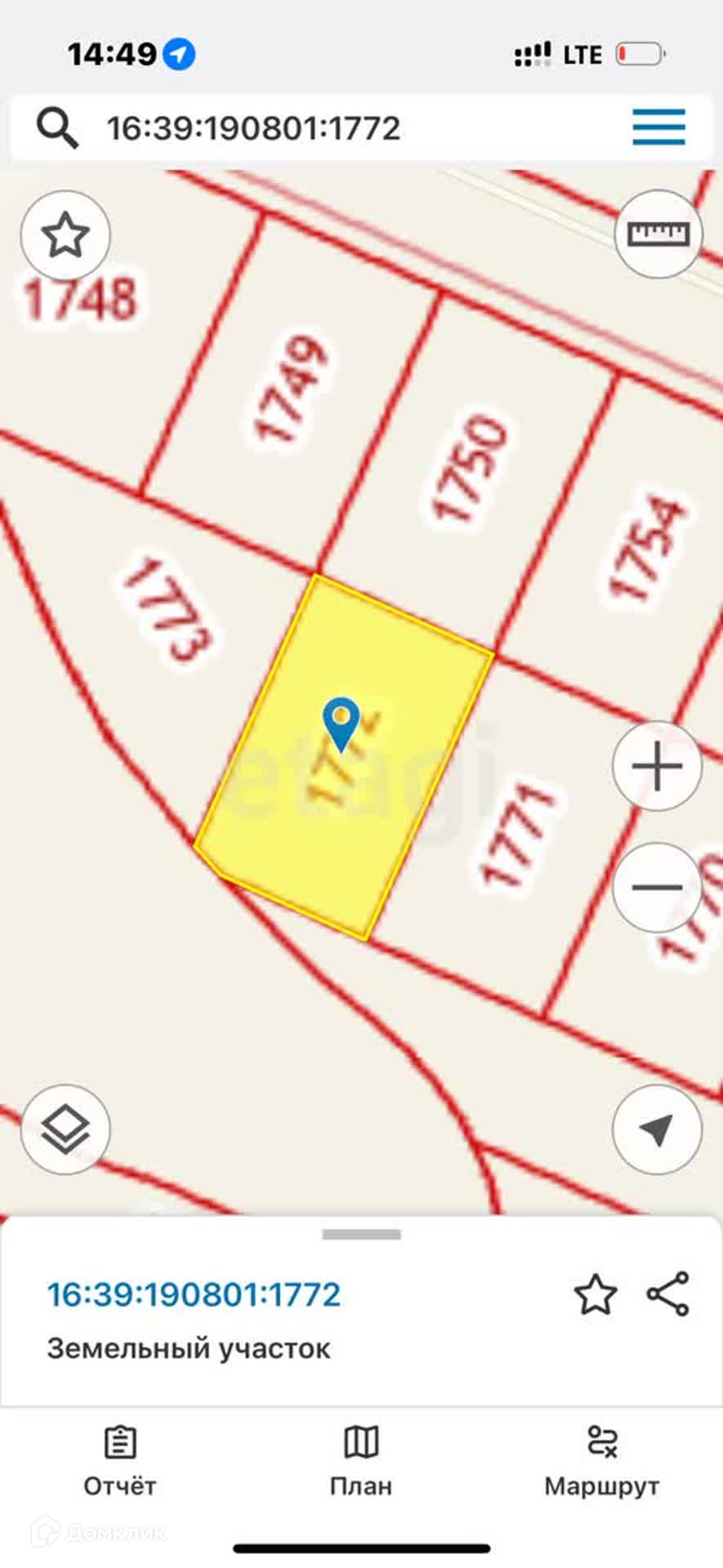The width and height of the screenshot is (723, 1568).
Task: Open cadastral number 16:39:190801:1772 link
Action: [194, 1294]
